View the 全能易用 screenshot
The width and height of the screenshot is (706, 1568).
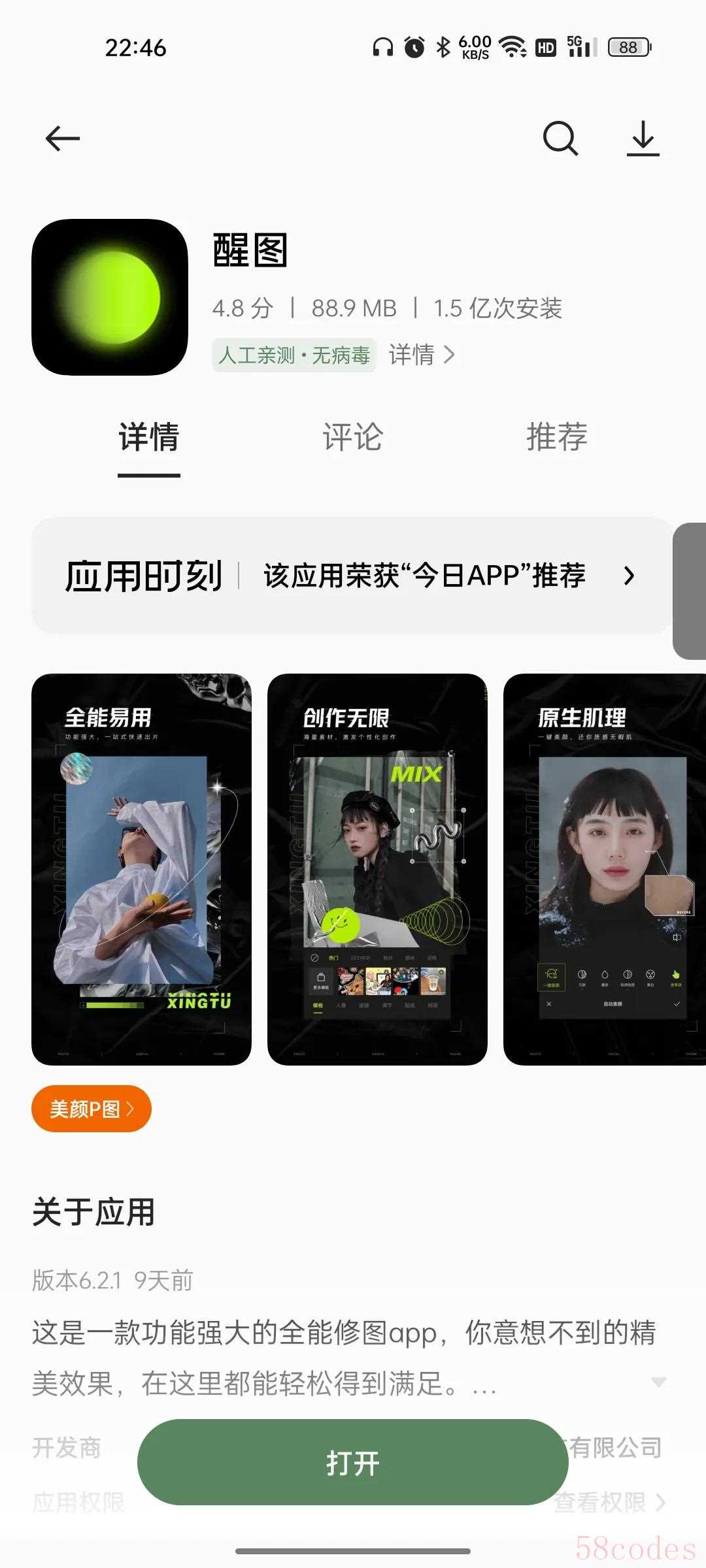click(x=141, y=869)
